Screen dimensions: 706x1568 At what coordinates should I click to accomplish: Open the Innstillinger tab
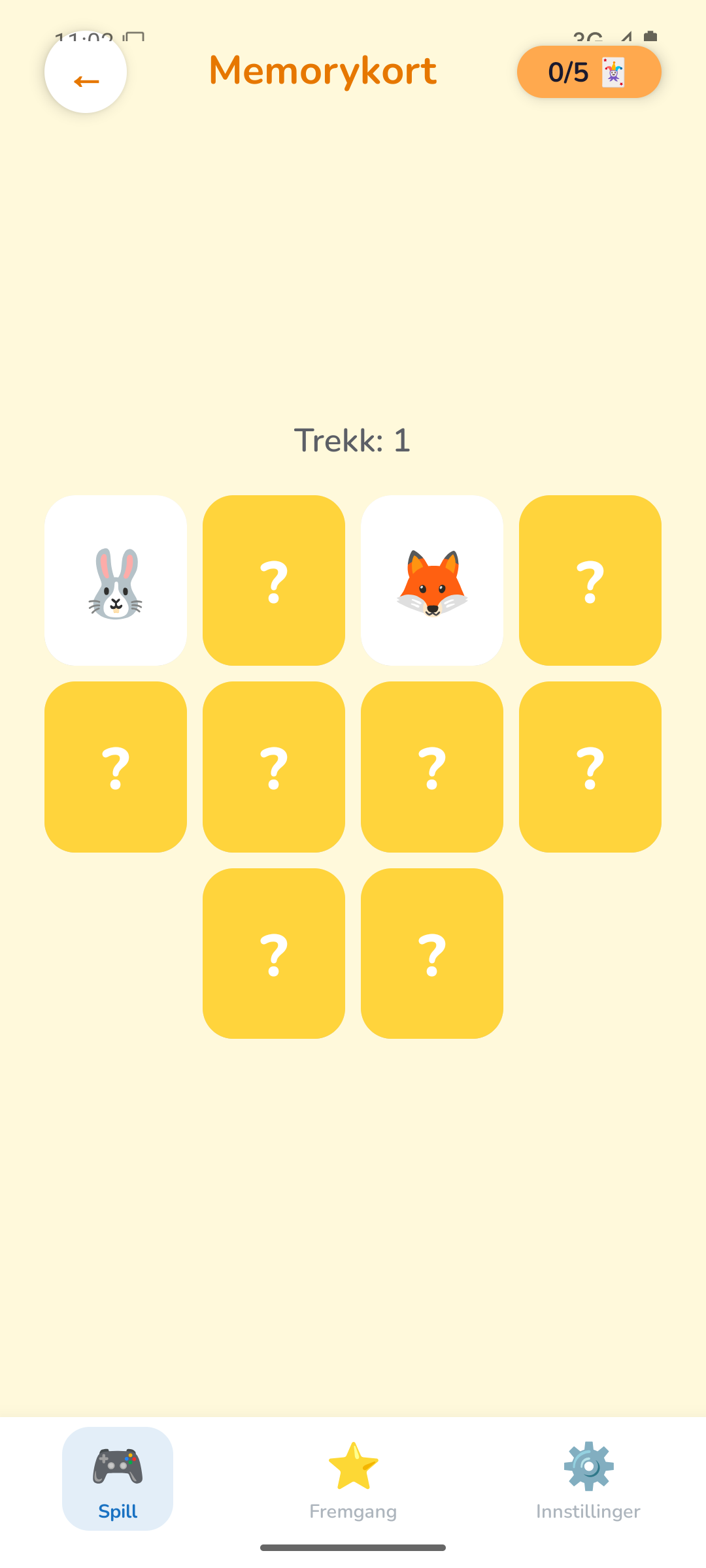coord(588,1478)
